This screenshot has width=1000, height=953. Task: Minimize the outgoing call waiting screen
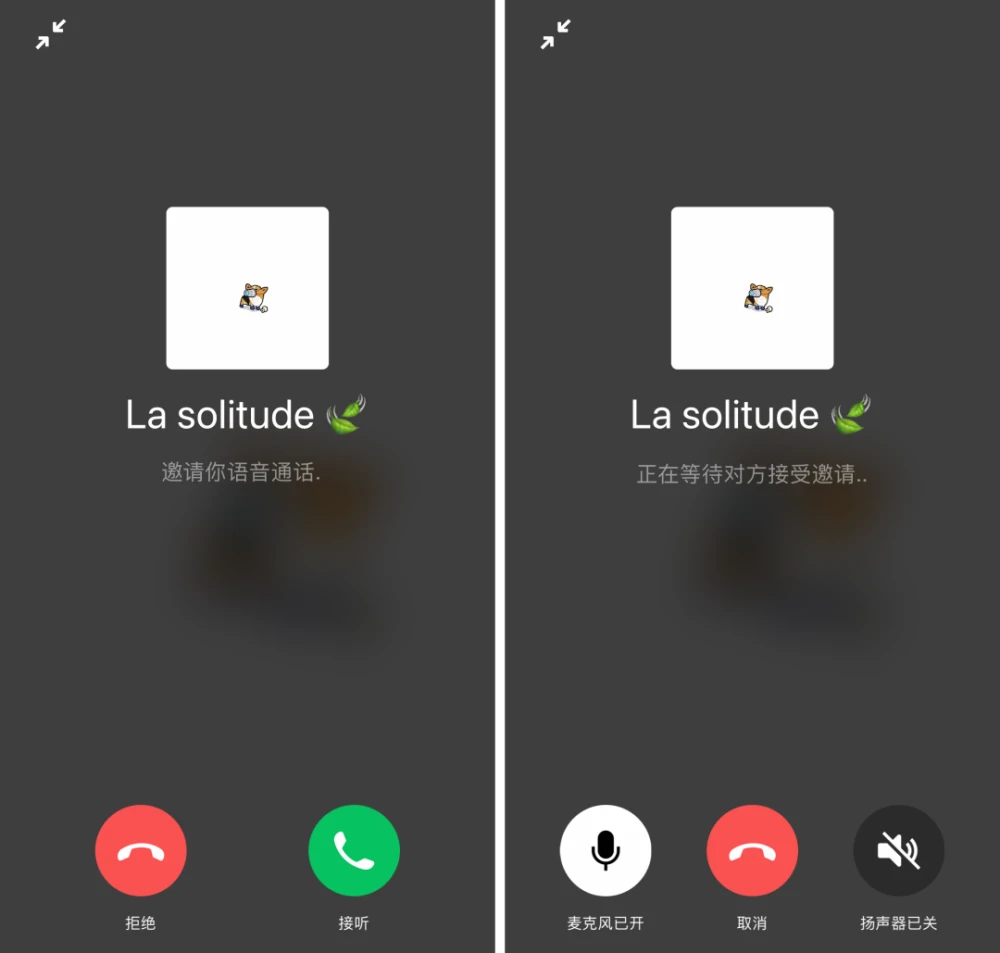[x=555, y=35]
